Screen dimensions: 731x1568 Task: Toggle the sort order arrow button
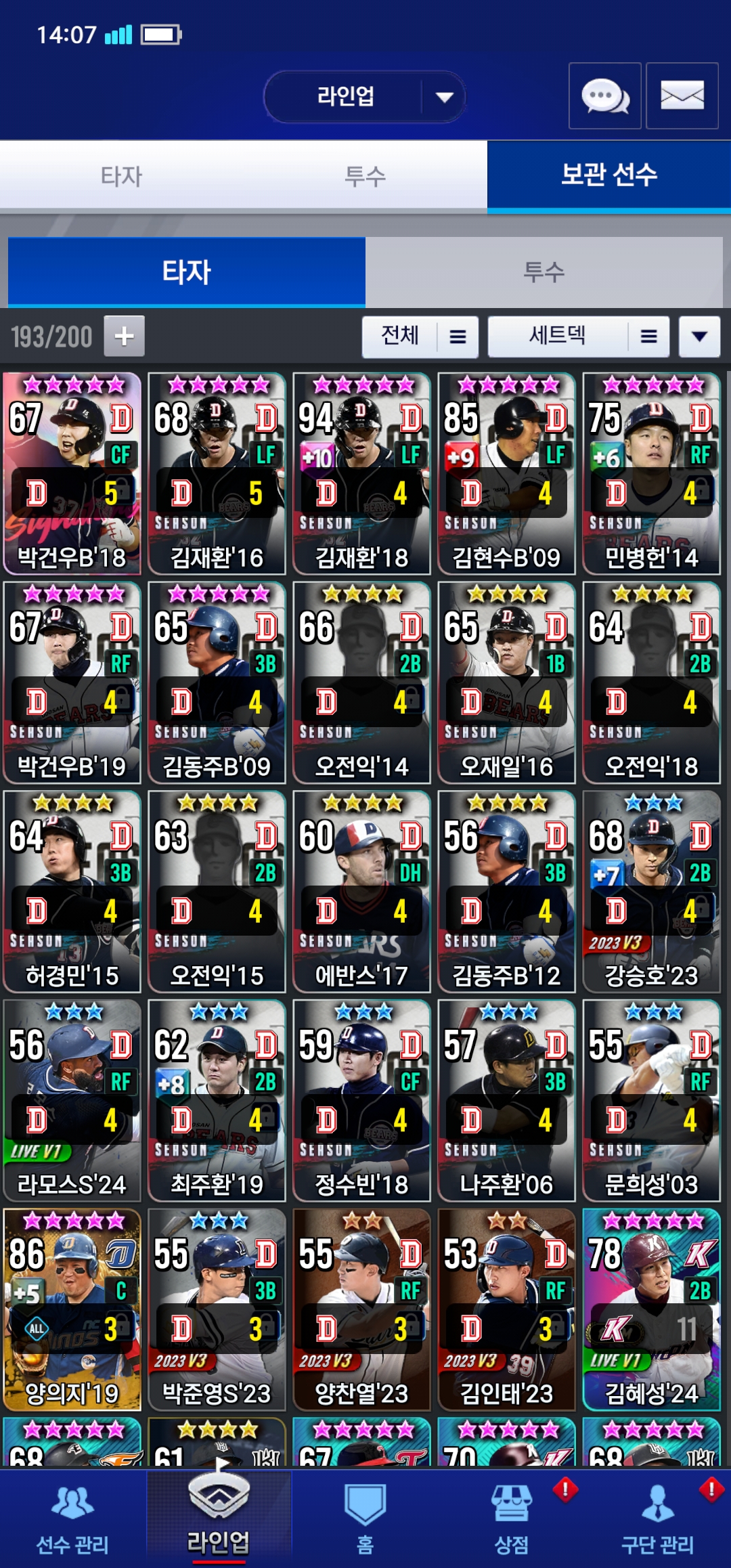700,336
